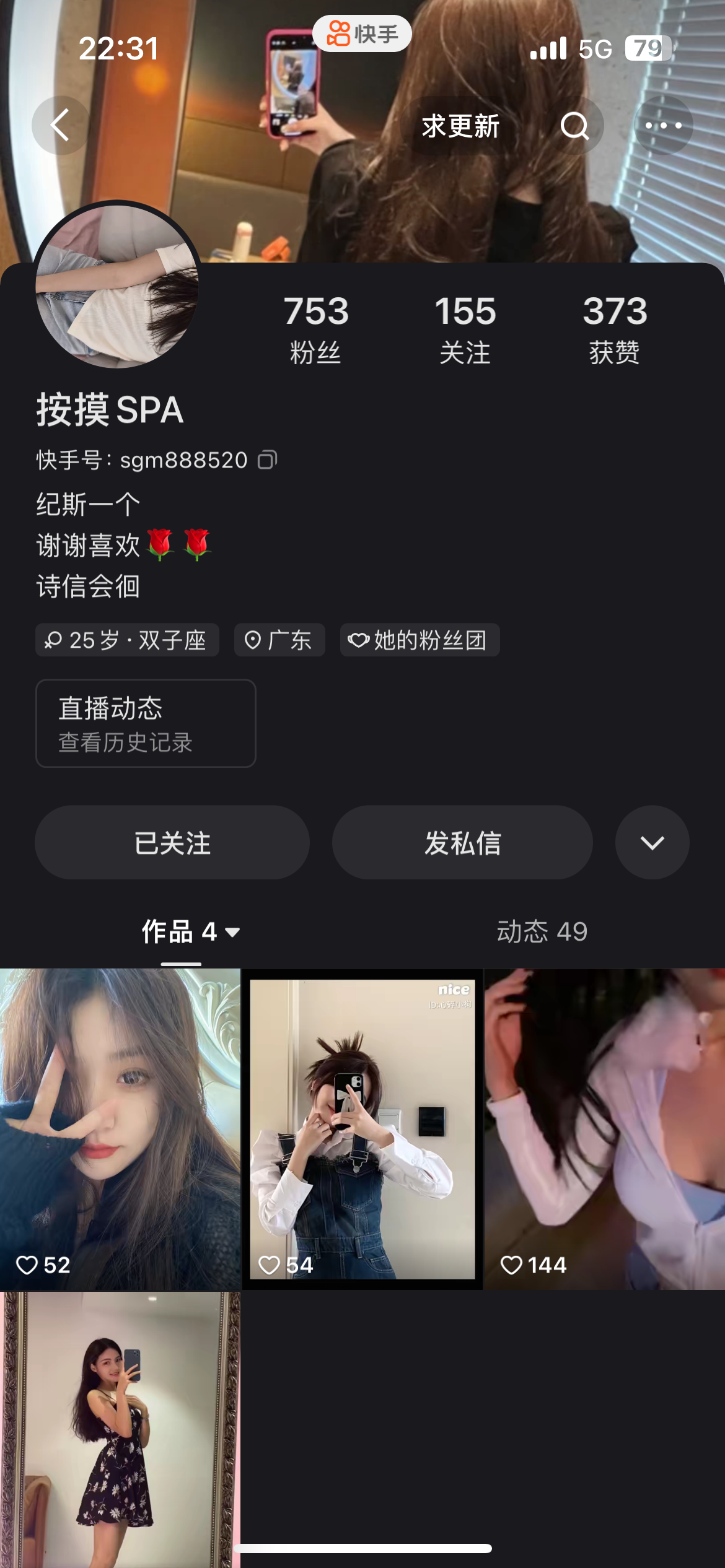This screenshot has height=1568, width=725.
Task: View the profile avatar picture
Action: click(x=117, y=285)
